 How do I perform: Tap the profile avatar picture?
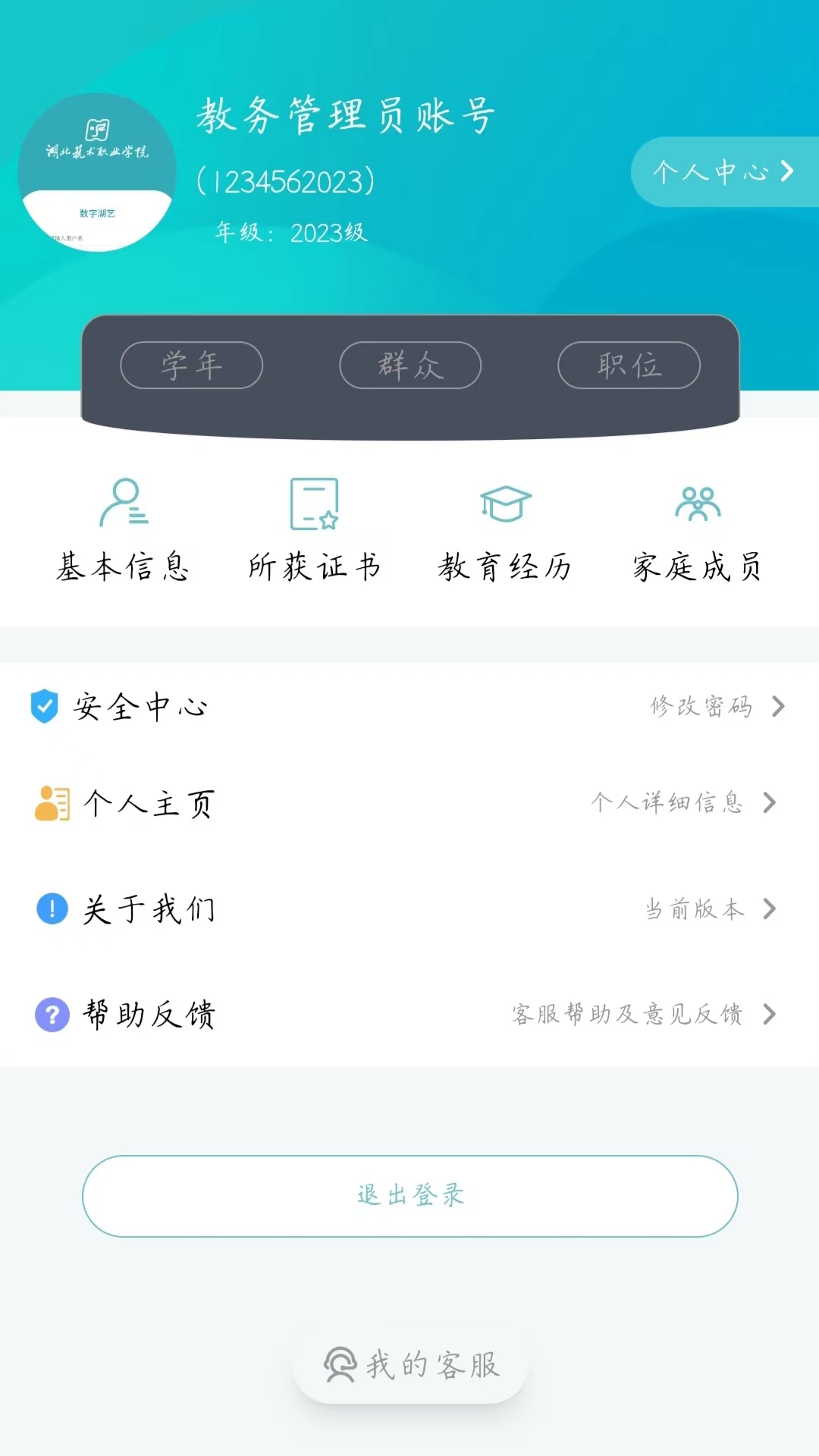click(x=97, y=172)
